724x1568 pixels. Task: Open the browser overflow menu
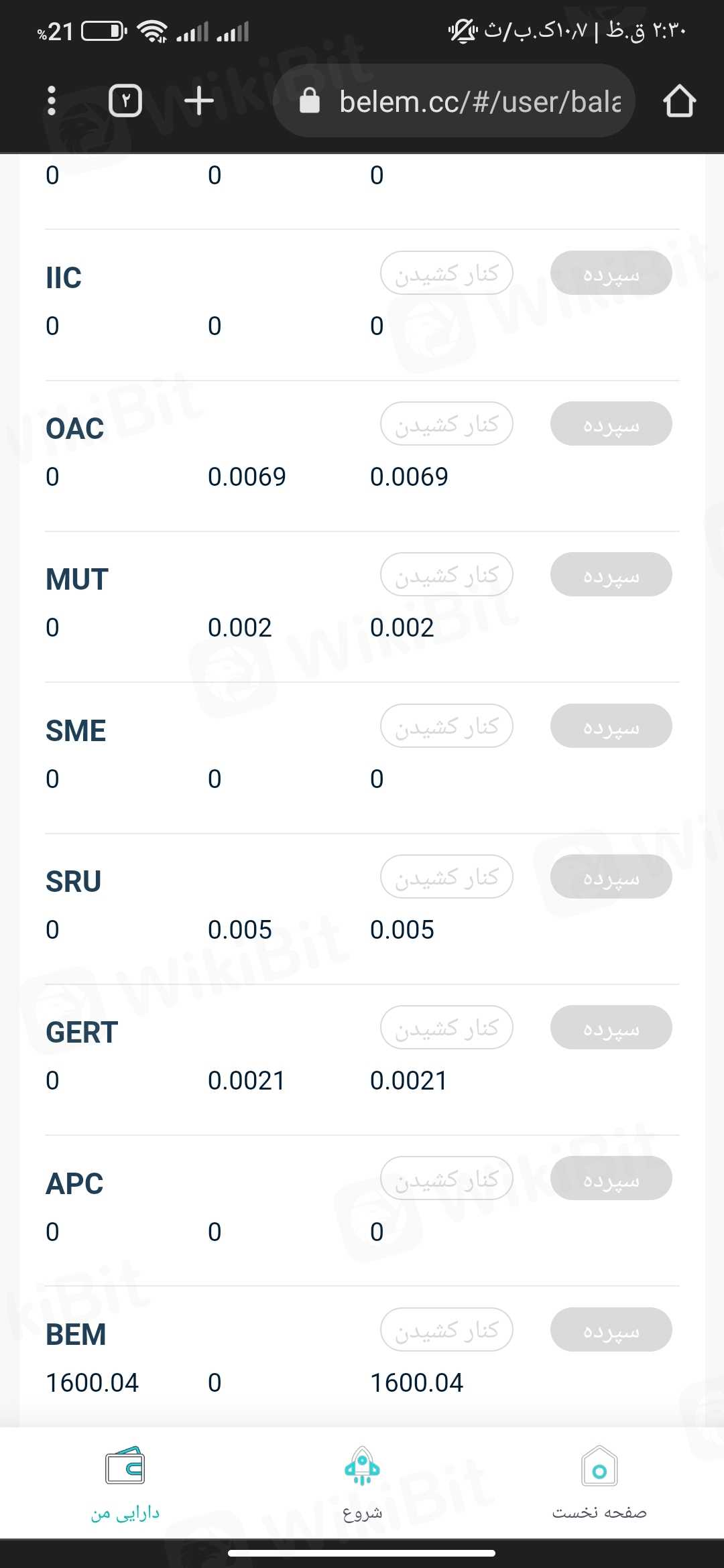[52, 101]
